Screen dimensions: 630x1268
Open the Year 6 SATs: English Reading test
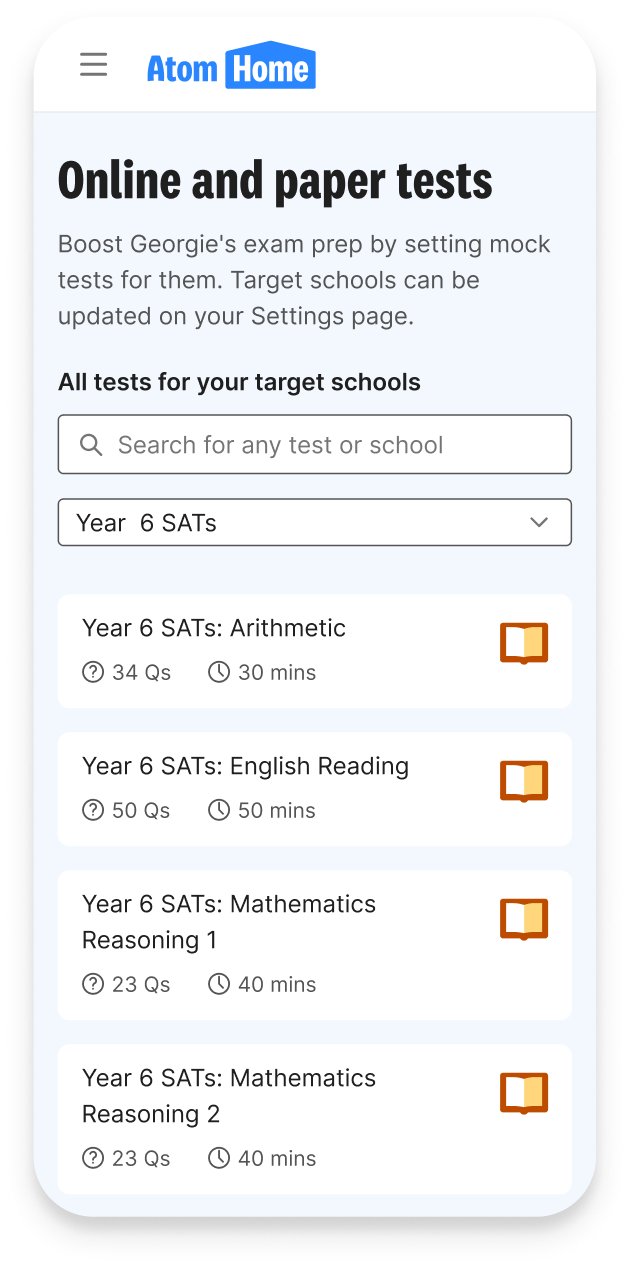314,788
